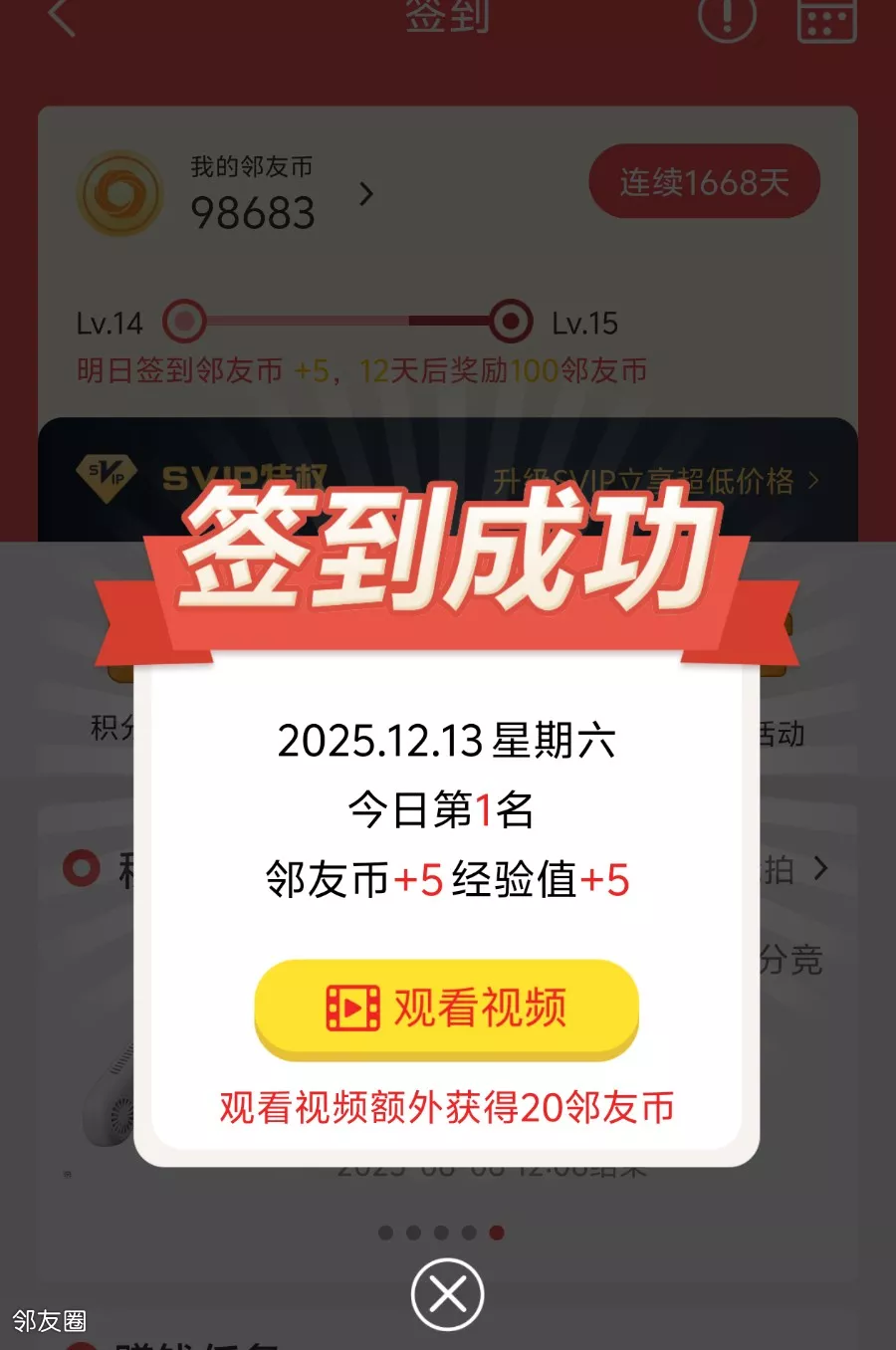Close the 签到成功 popup
896x1350 pixels.
[447, 1294]
